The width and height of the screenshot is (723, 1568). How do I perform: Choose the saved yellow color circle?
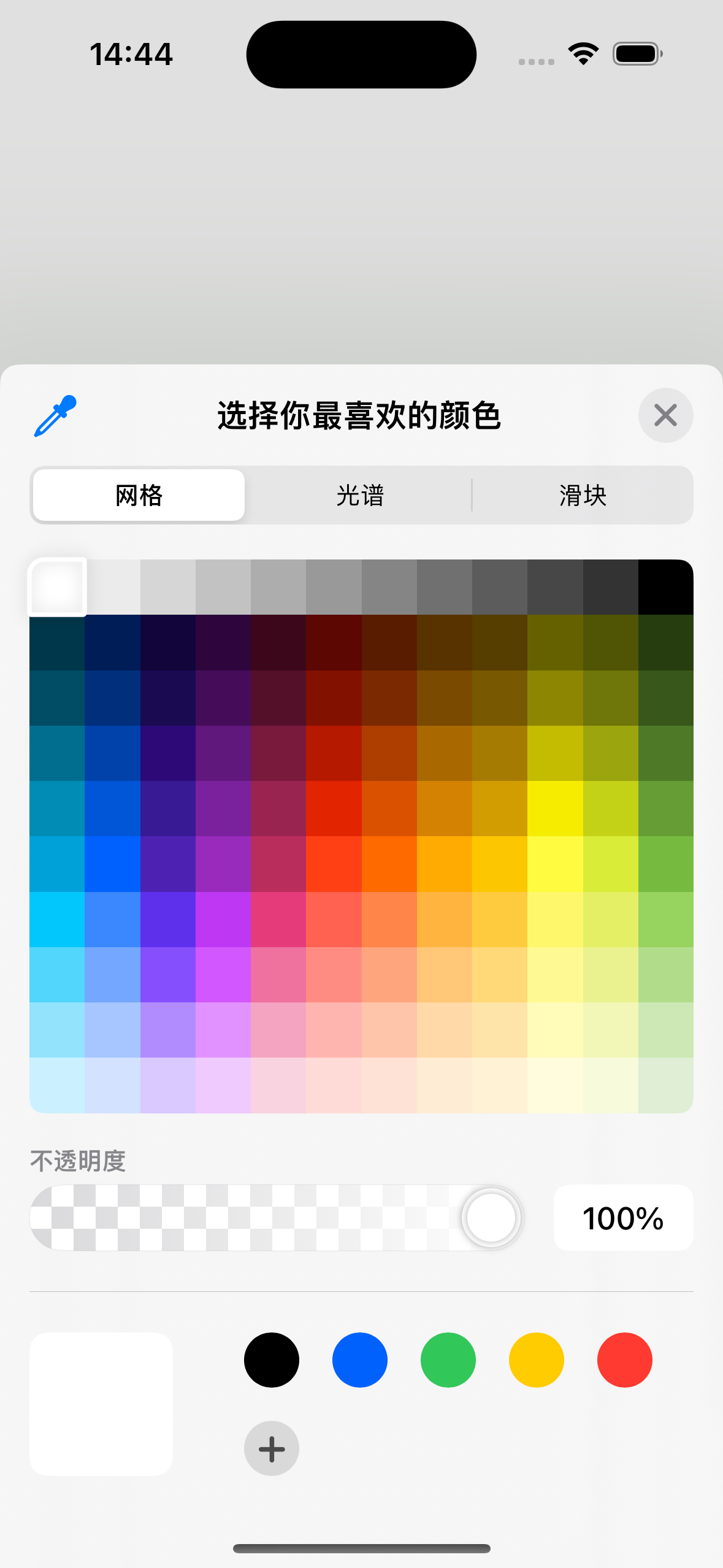tap(537, 1360)
